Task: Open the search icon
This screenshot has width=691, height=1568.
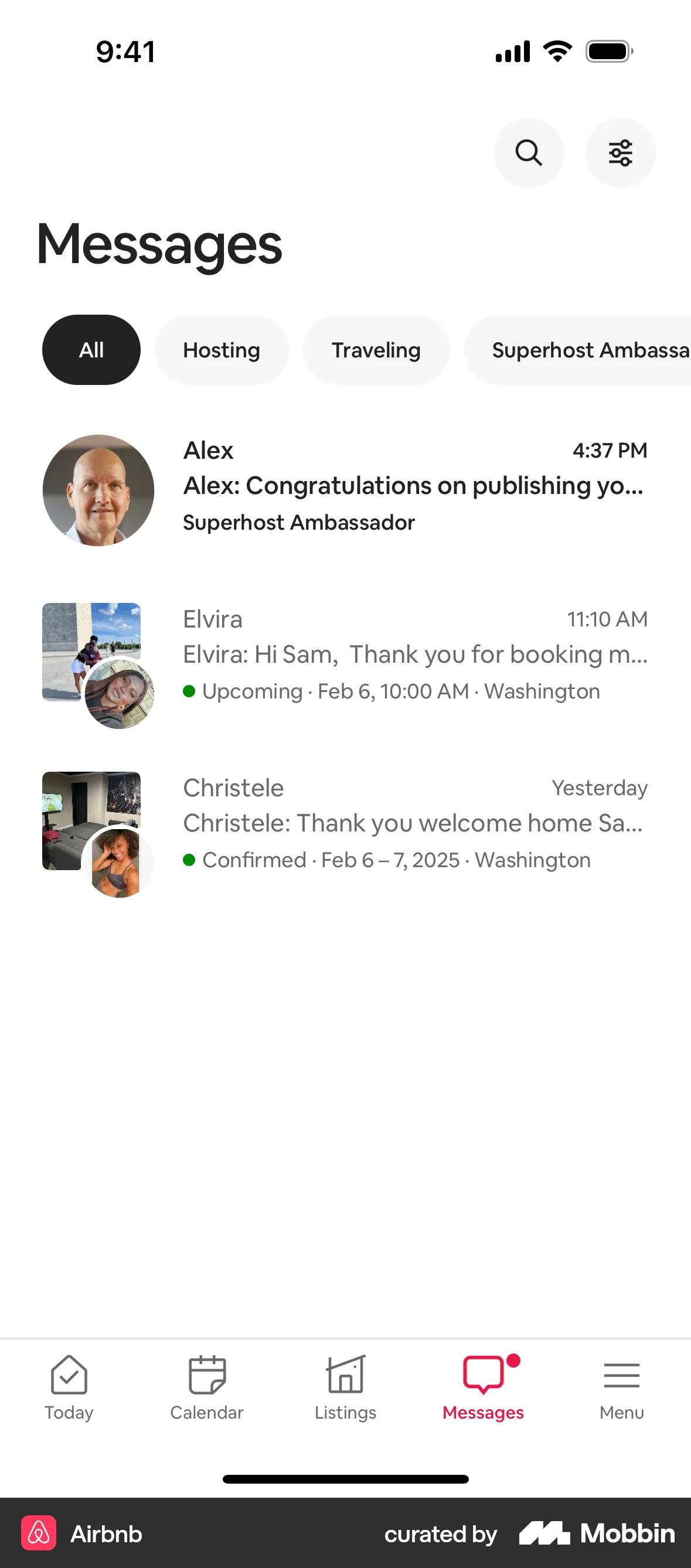Action: [529, 153]
